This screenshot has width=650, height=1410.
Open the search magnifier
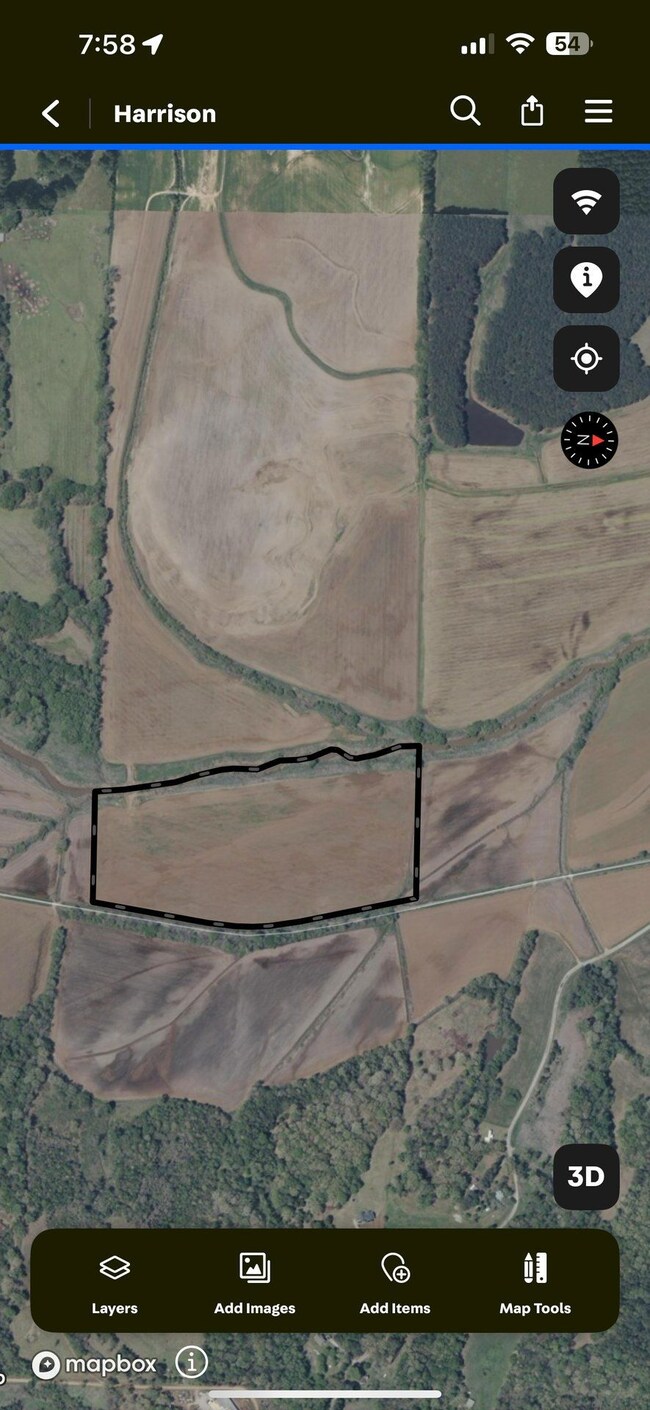point(465,111)
